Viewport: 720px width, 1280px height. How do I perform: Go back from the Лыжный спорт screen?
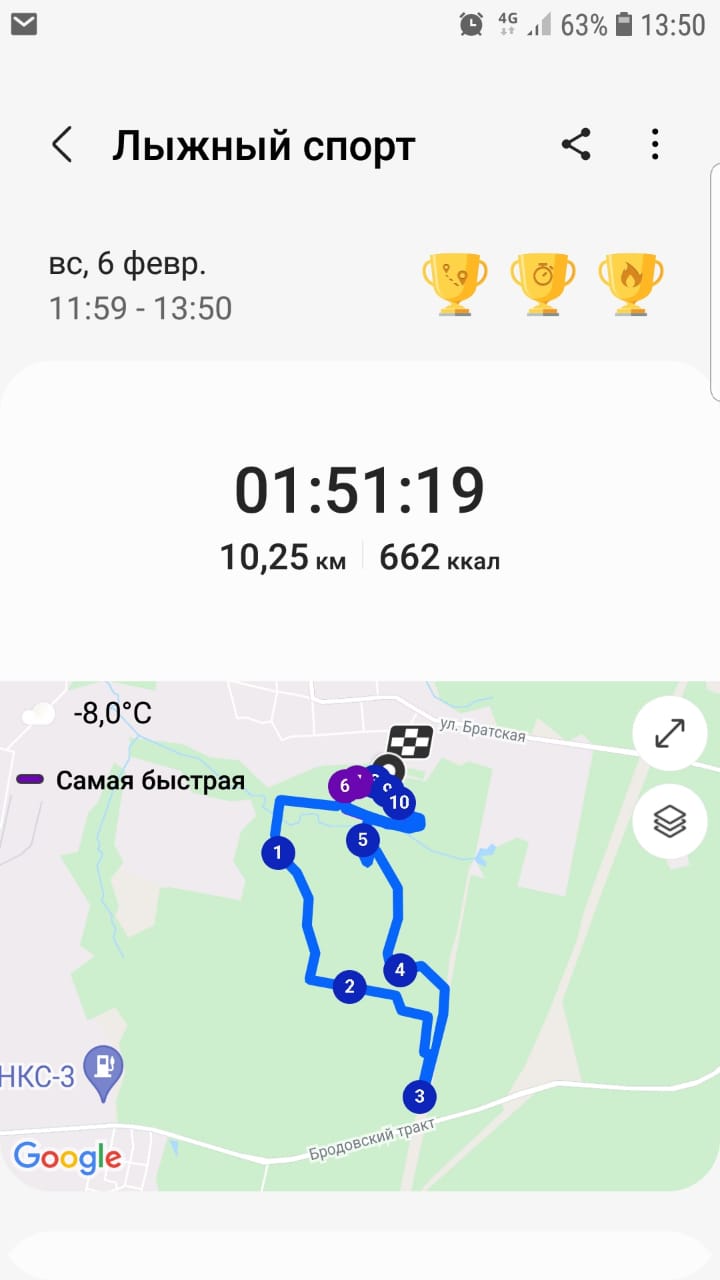pos(62,145)
